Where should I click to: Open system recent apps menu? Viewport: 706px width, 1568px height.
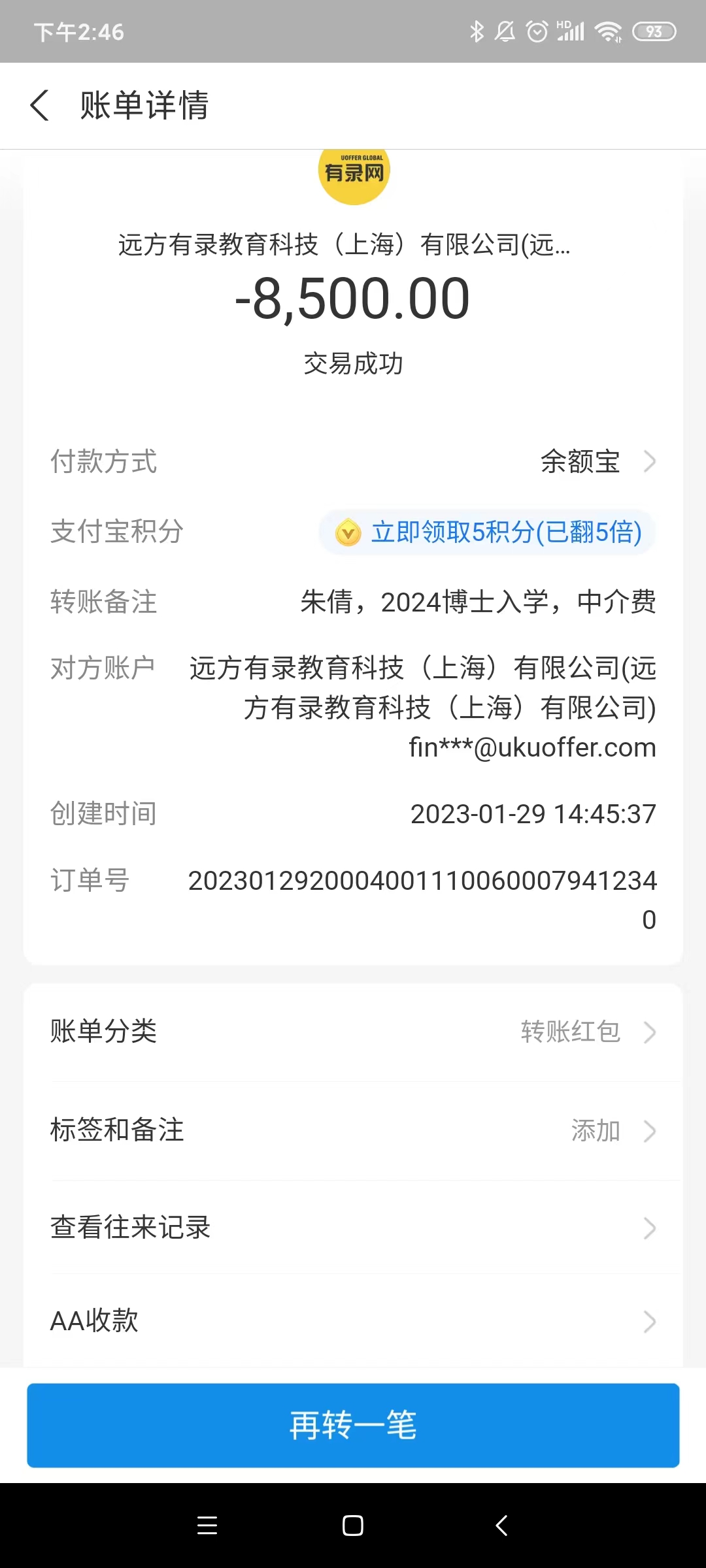pyautogui.click(x=207, y=1526)
